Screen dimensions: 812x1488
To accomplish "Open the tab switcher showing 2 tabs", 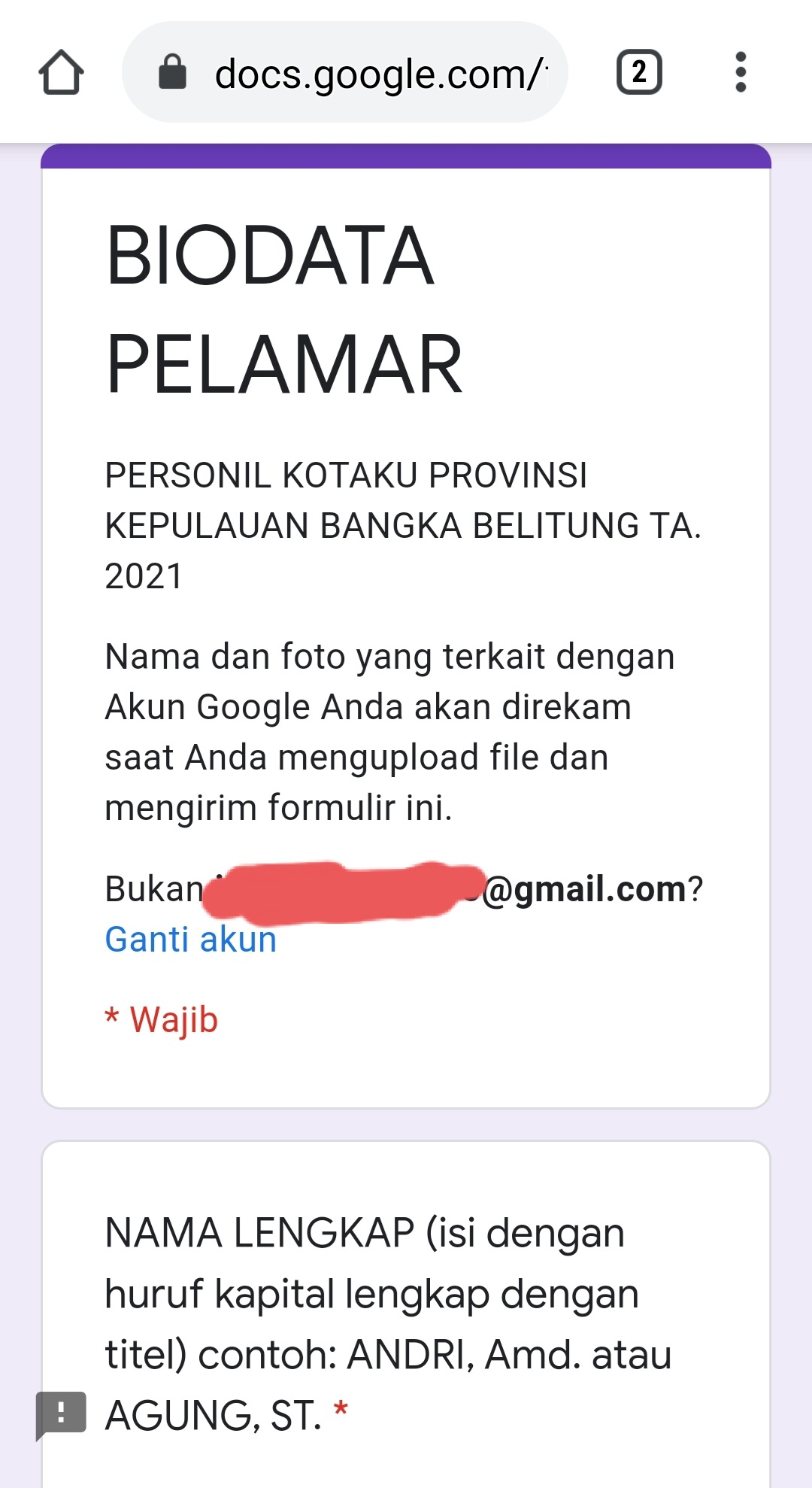I will point(639,73).
